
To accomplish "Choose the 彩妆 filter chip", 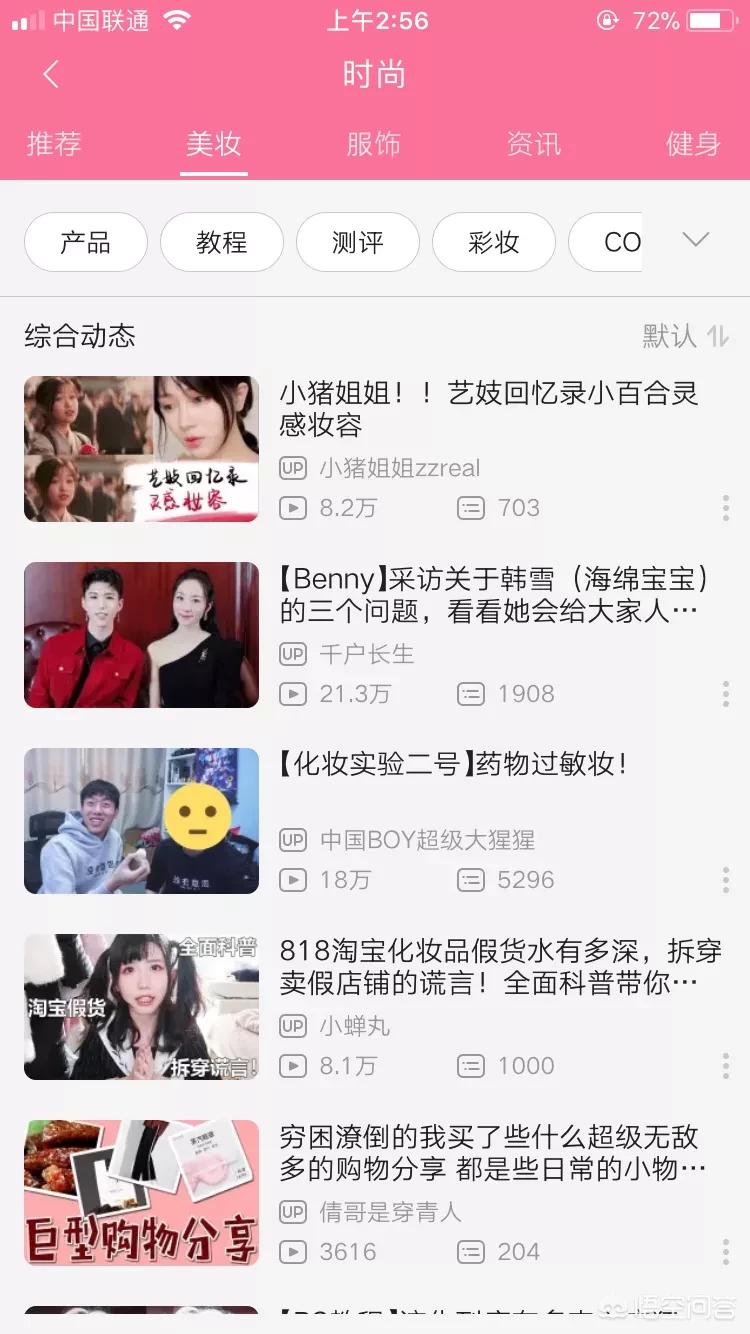I will click(x=494, y=242).
